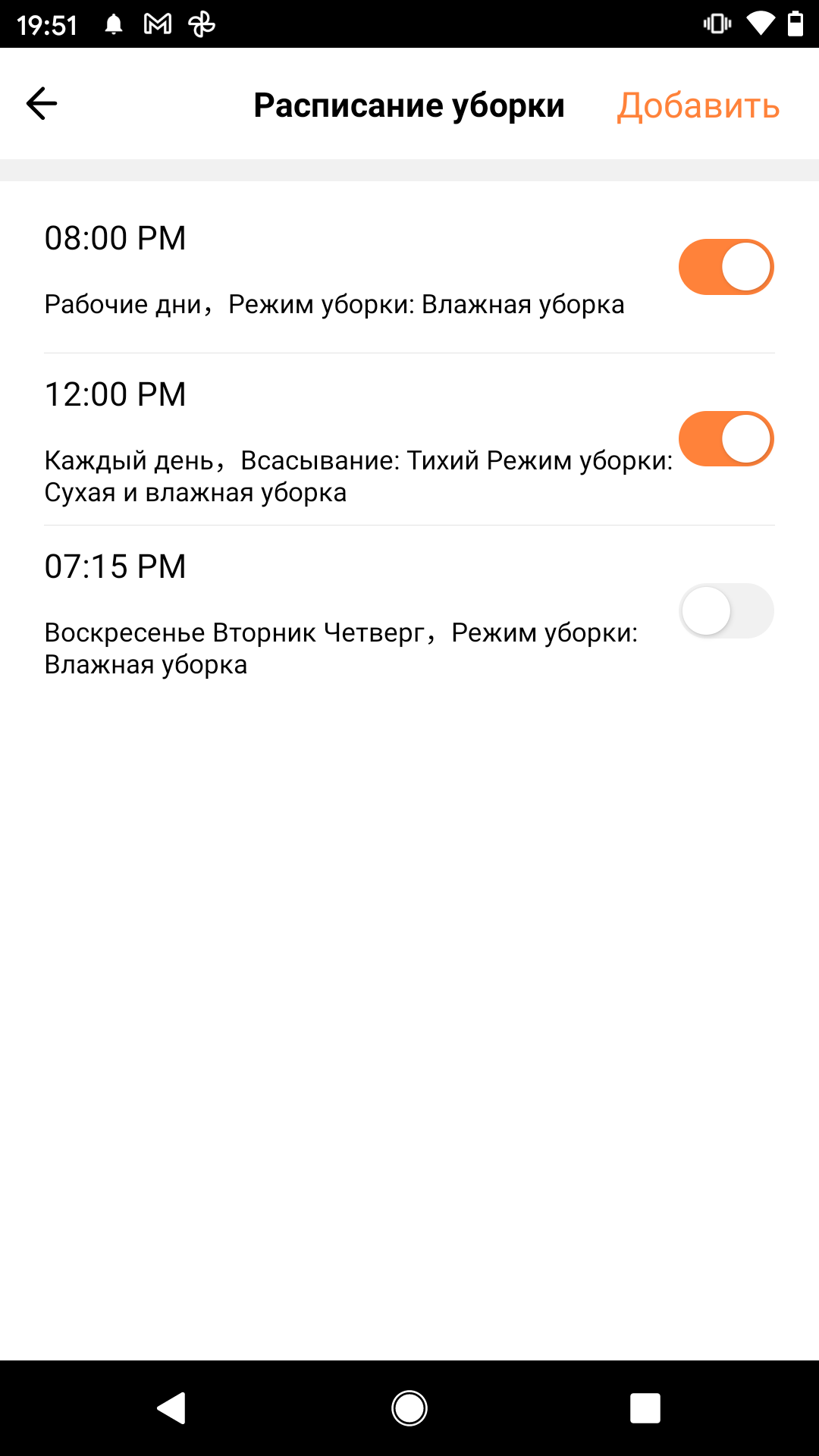Open the 12:00 PM Каждый день schedule
This screenshot has height=1456, width=819.
(334, 440)
